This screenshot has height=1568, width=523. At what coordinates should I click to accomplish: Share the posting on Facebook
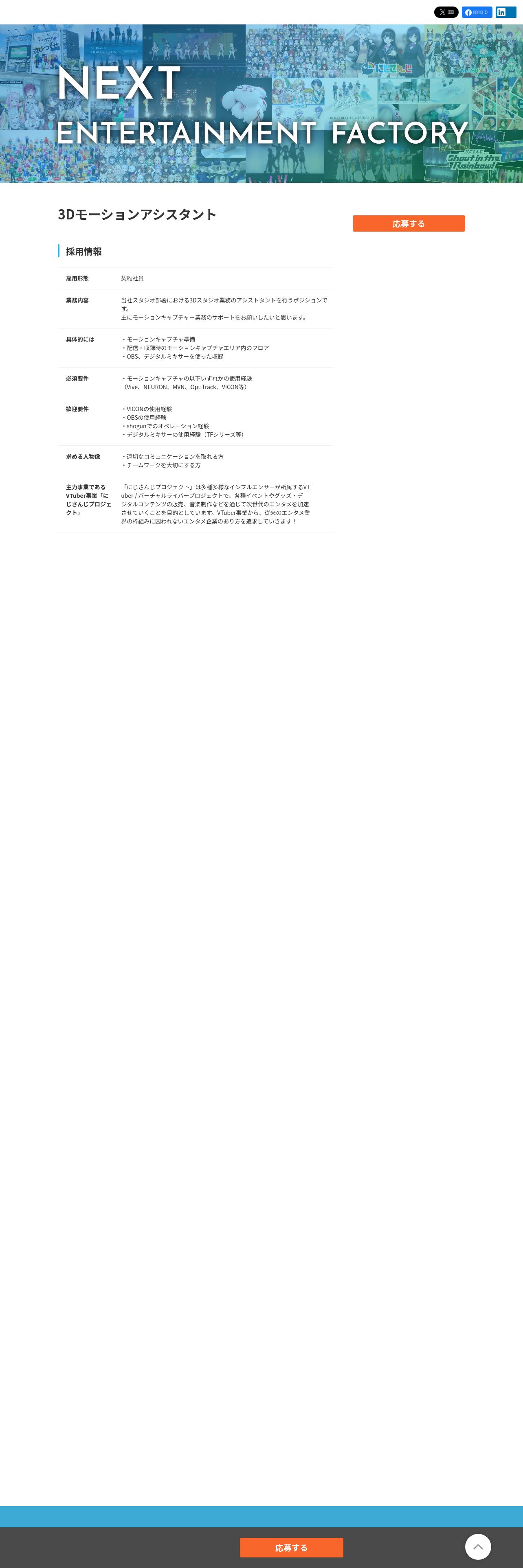476,12
